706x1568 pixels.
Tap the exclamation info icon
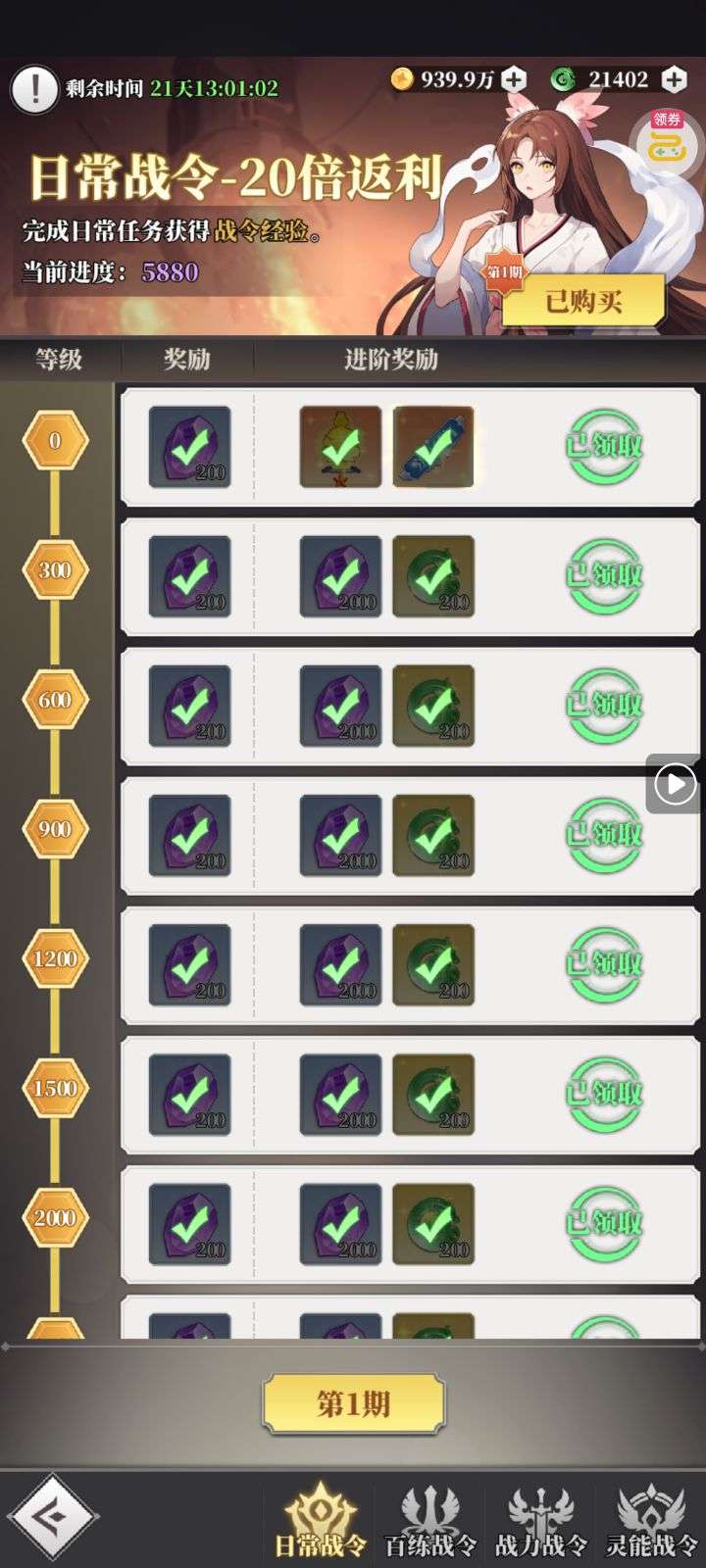point(35,88)
